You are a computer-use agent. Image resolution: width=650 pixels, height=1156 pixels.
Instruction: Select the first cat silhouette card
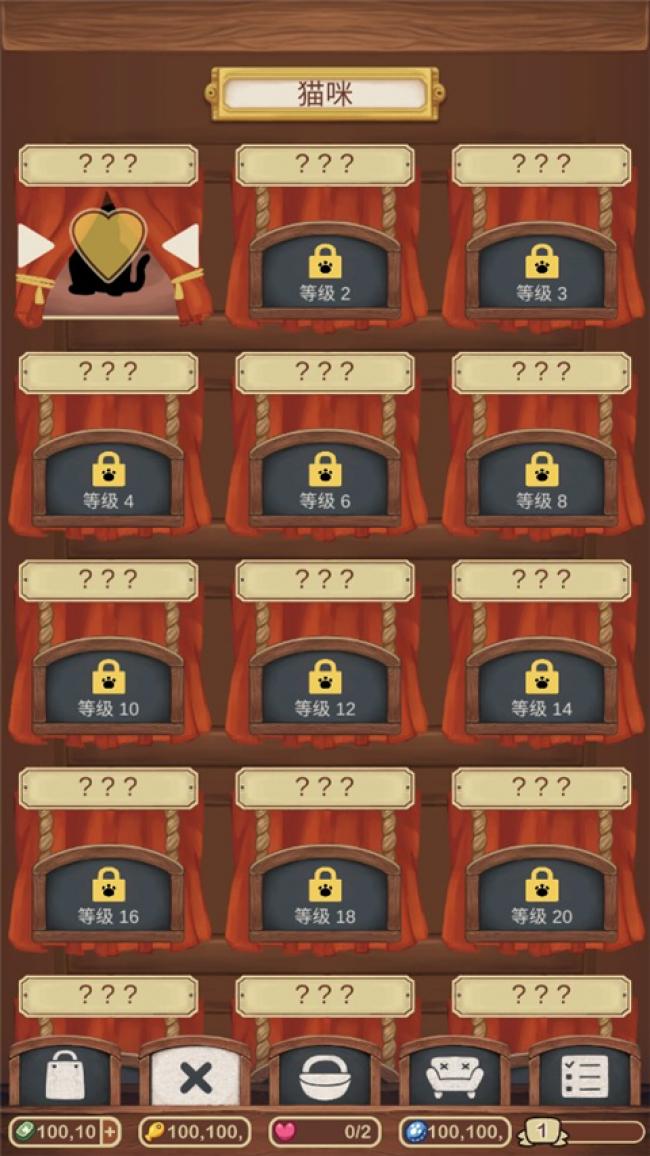[108, 250]
